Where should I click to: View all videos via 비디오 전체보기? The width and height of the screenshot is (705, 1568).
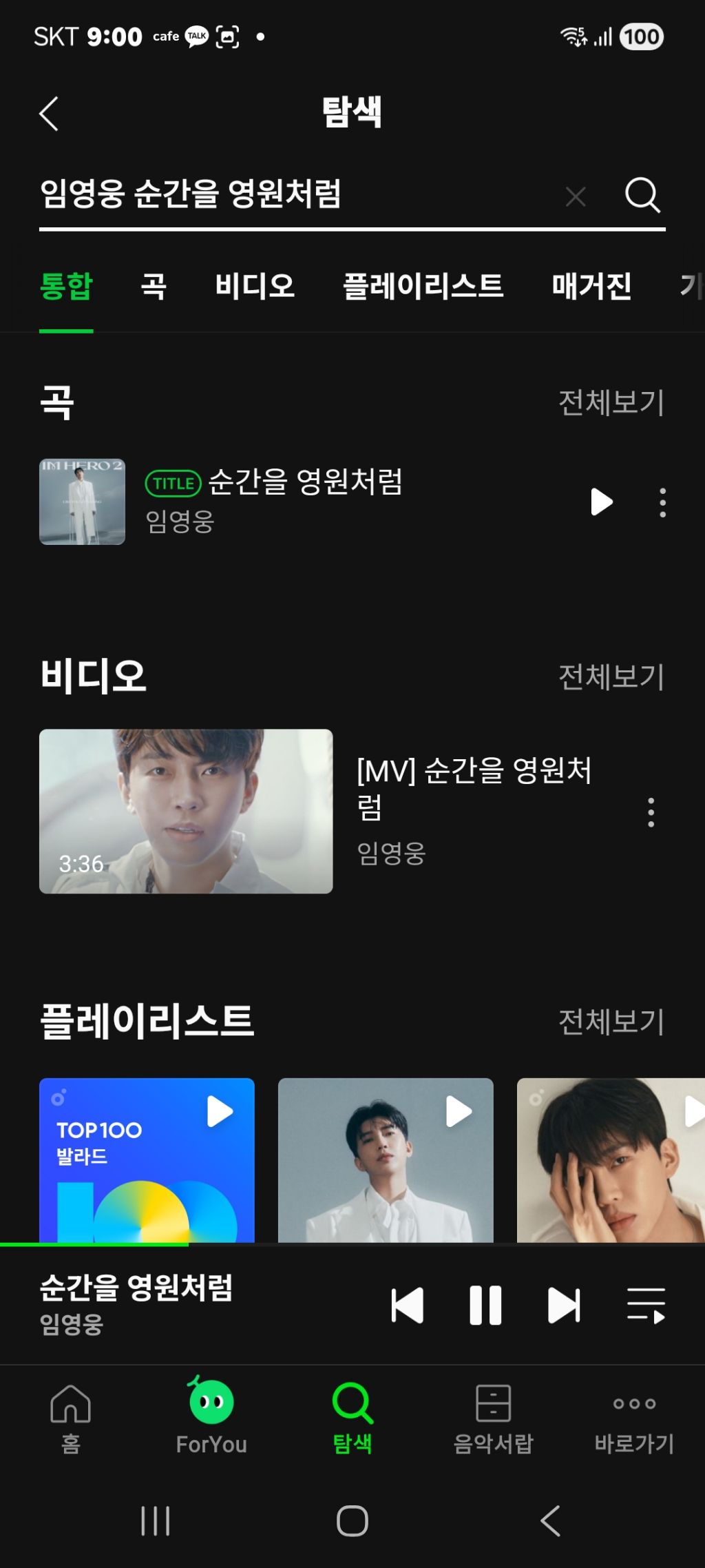click(611, 677)
